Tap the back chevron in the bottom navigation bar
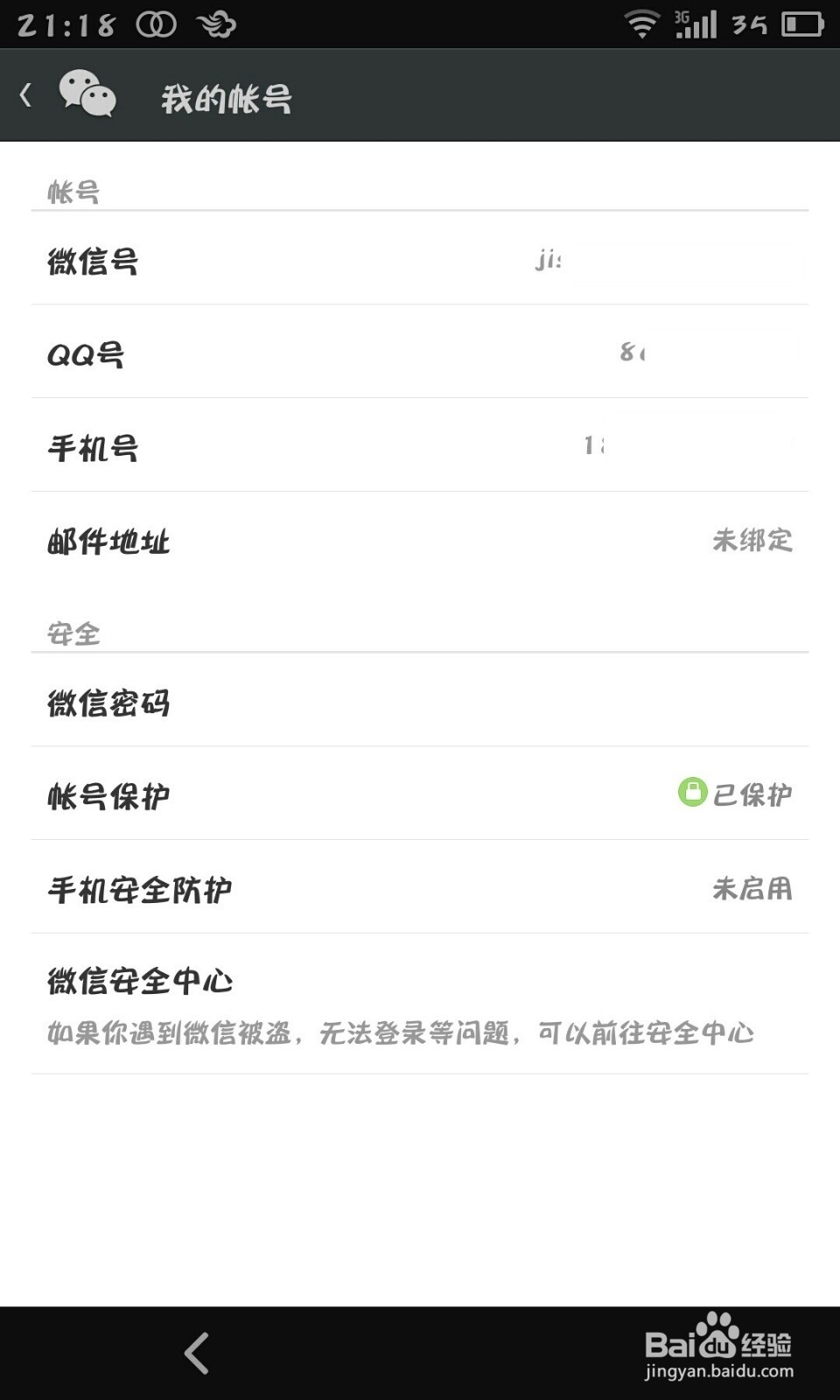Image resolution: width=840 pixels, height=1400 pixels. (197, 1350)
